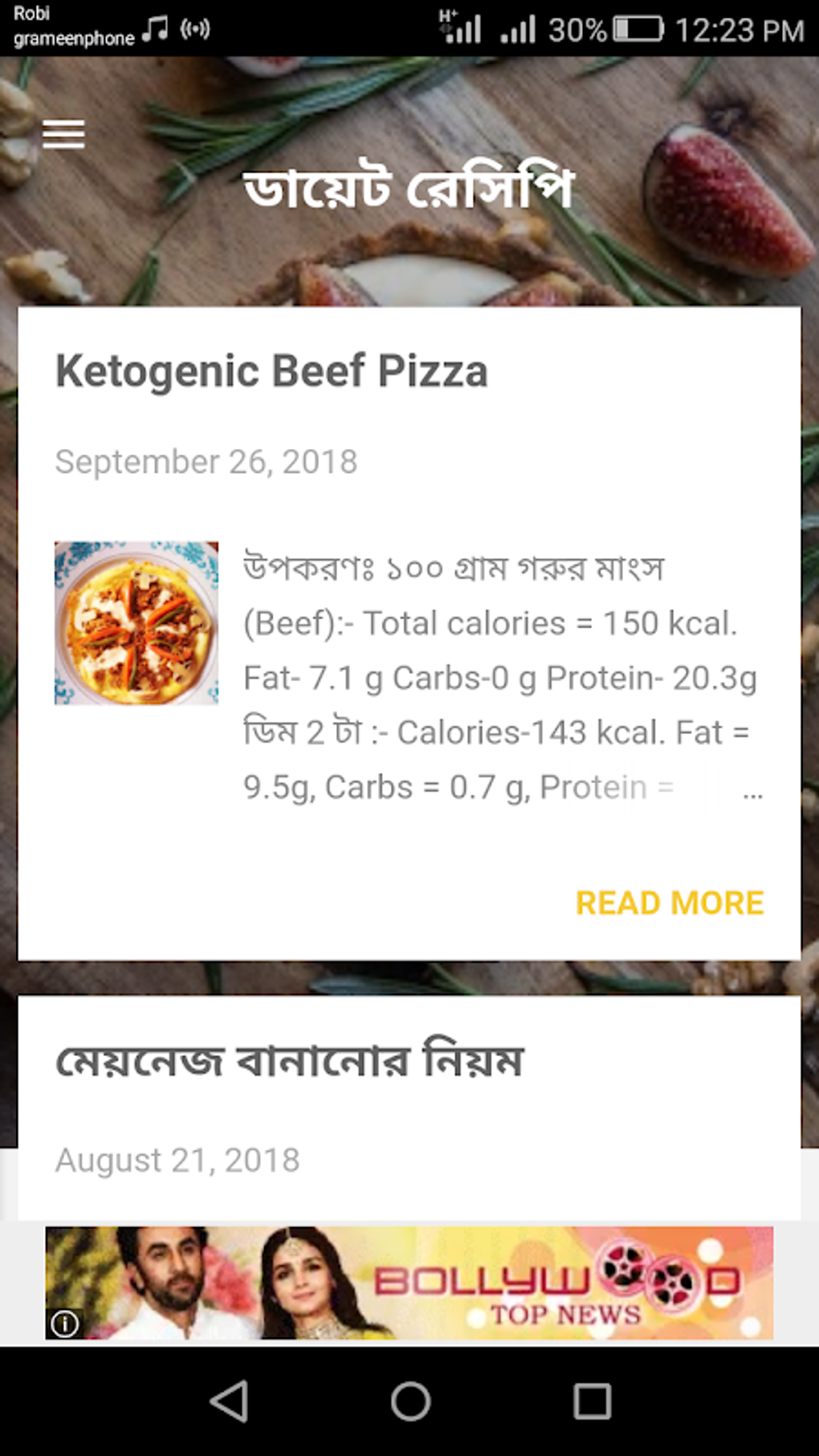Open the hamburger drawer menu
The height and width of the screenshot is (1456, 819).
point(63,133)
